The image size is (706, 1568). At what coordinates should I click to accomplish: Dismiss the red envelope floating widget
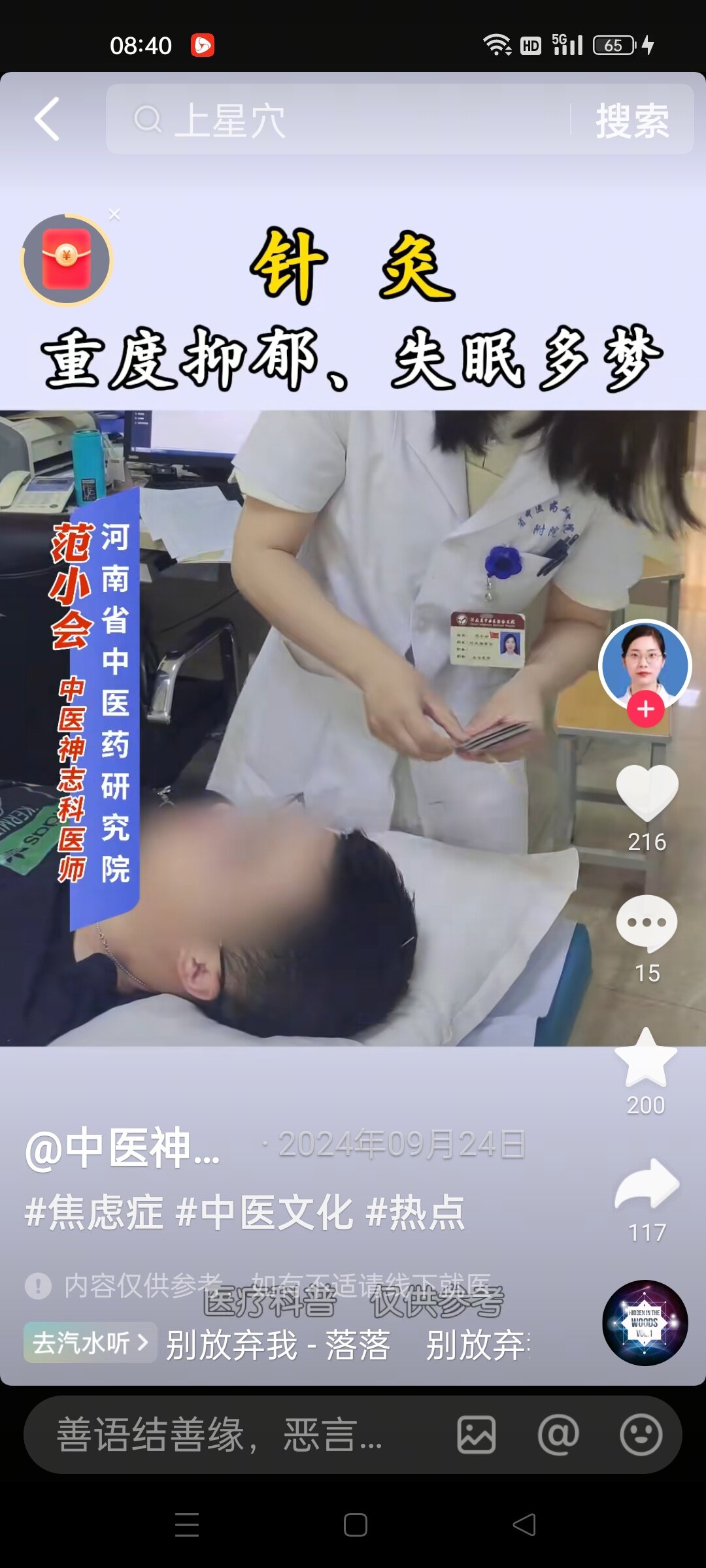[x=114, y=214]
